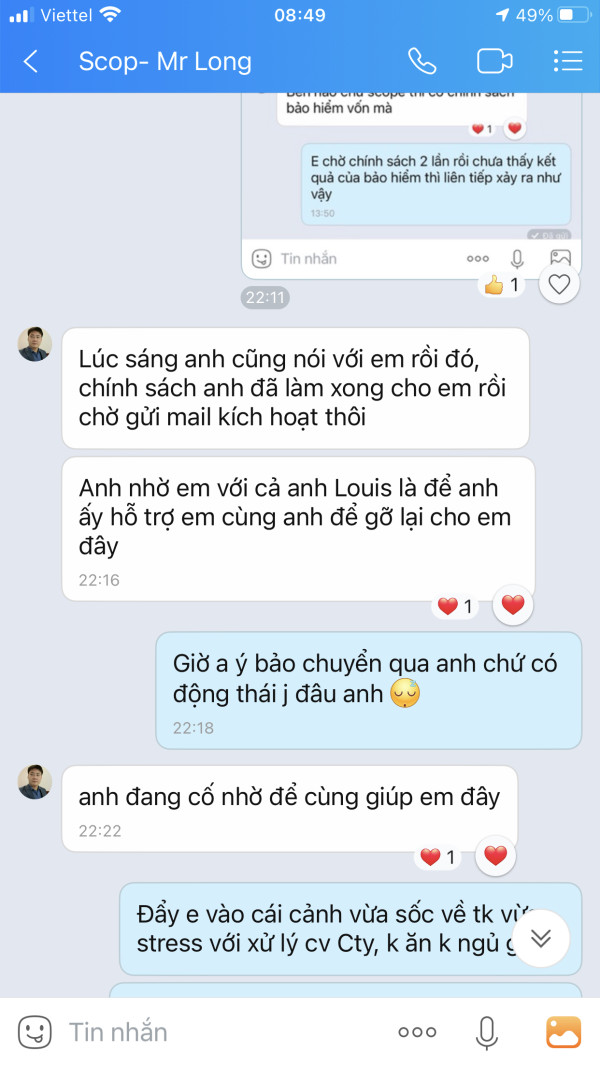This screenshot has height=1067, width=600.
Task: Heart the message ending "gỡ lại cho em đây"
Action: 513,605
